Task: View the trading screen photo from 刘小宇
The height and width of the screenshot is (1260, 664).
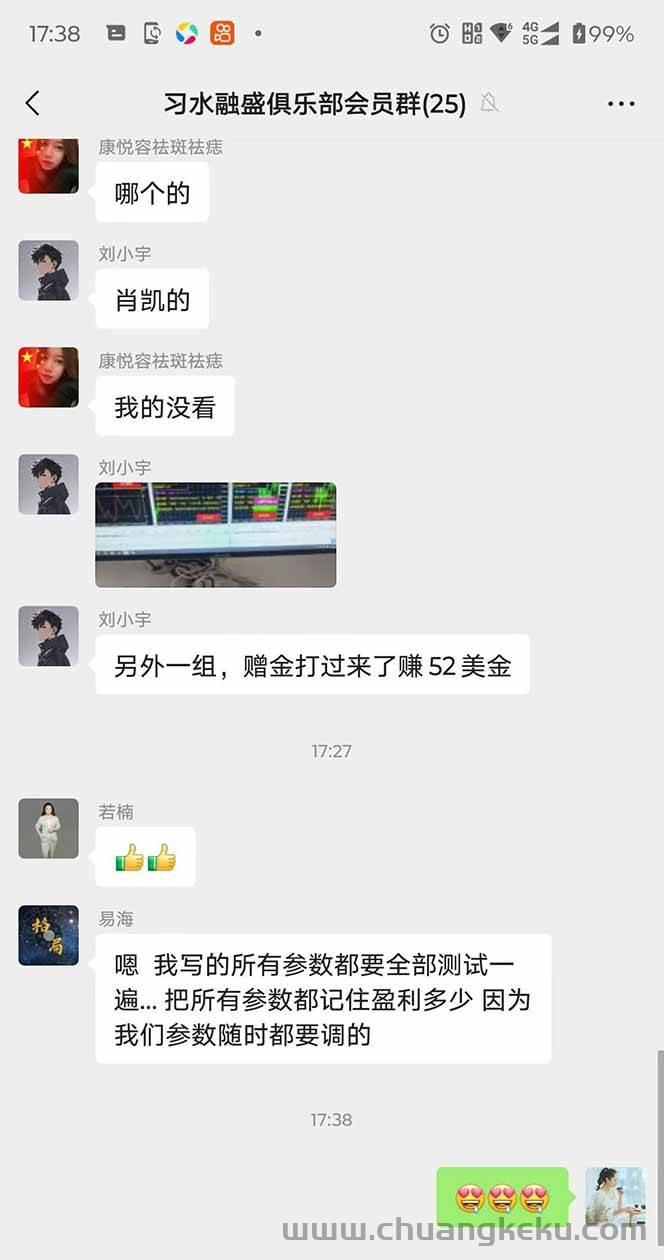Action: point(216,535)
